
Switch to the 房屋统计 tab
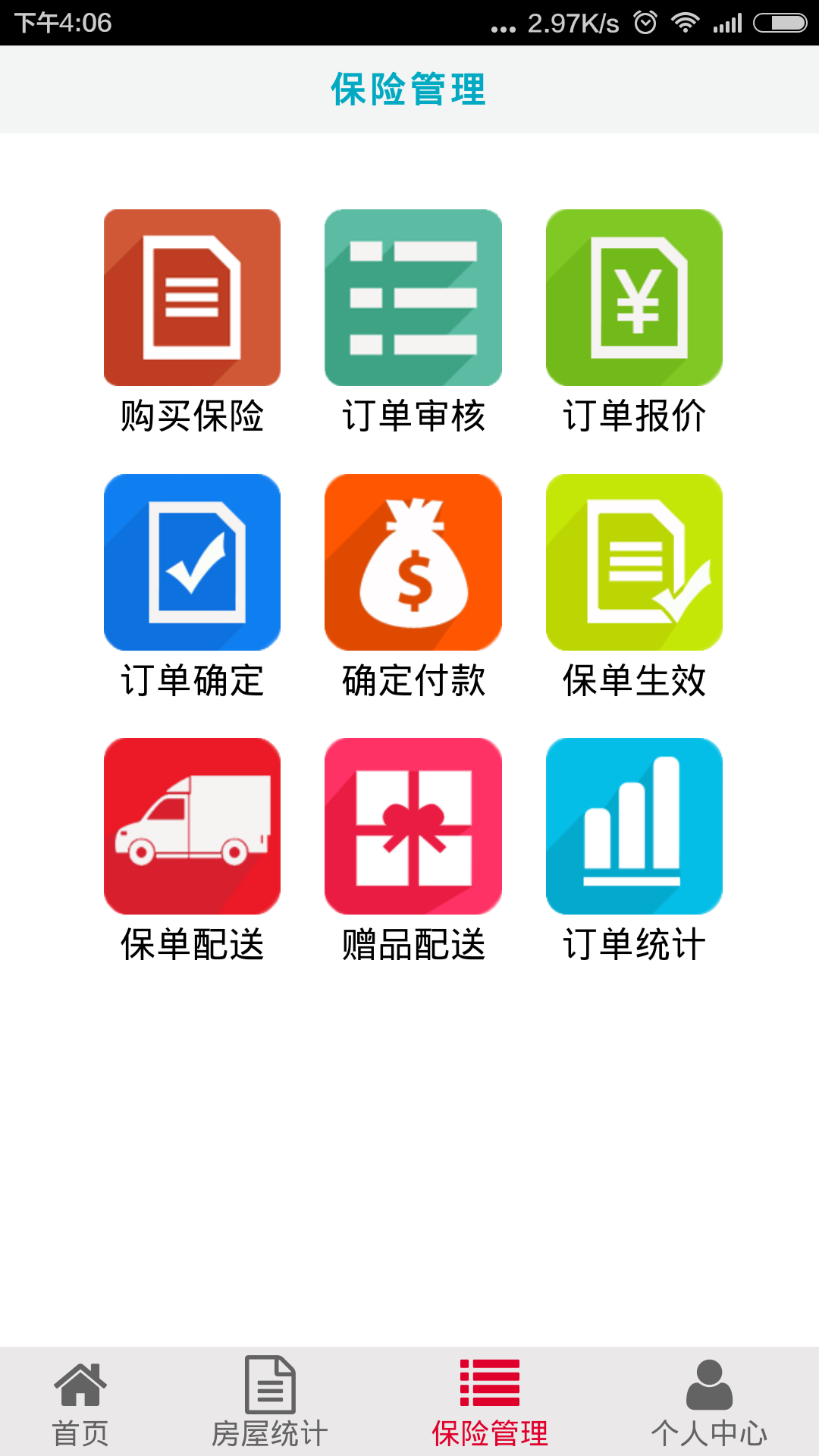[x=269, y=1401]
